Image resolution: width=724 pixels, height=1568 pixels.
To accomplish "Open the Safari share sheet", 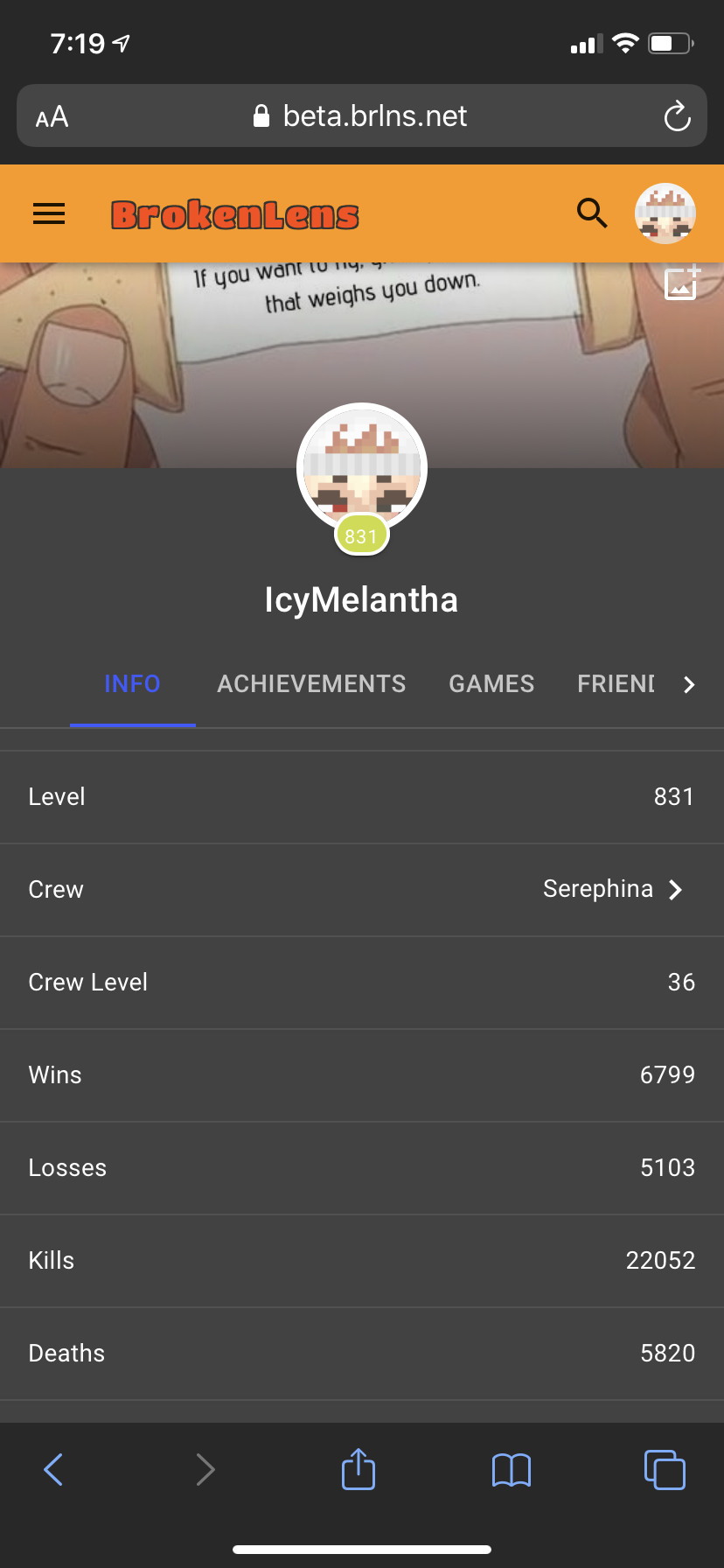I will [359, 1467].
